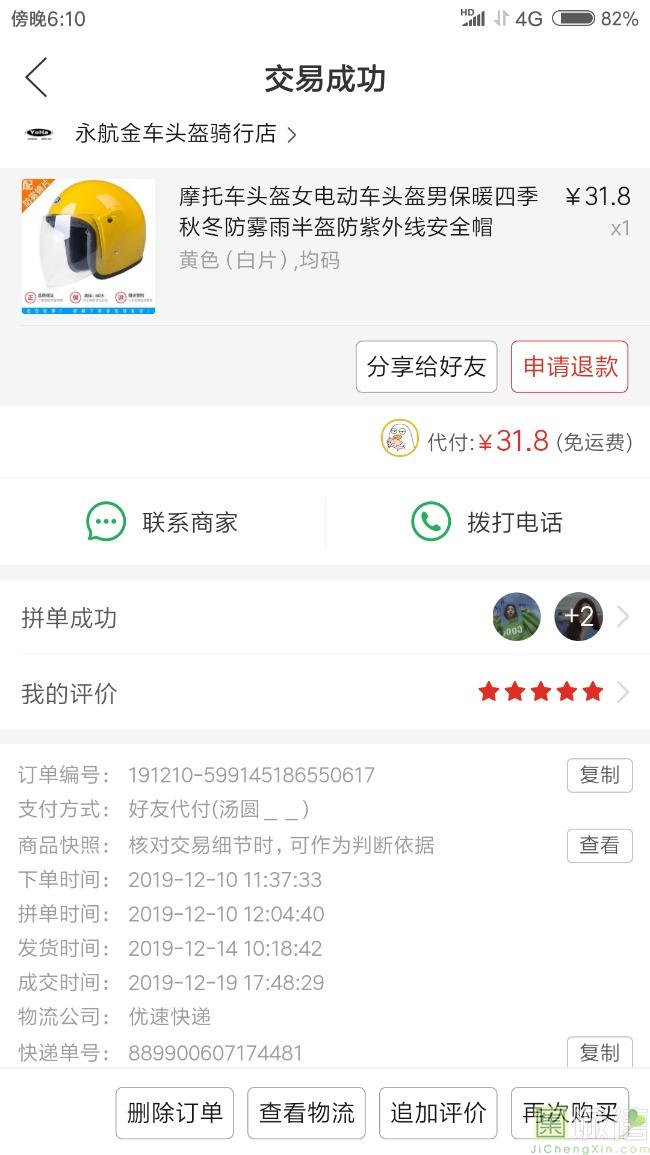Copy the tracking number 快递单号

599,1052
